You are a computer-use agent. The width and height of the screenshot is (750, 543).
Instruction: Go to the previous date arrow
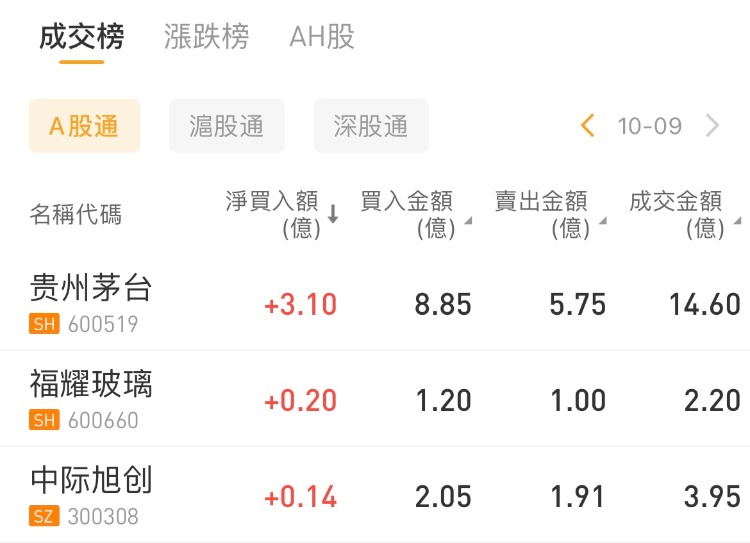pos(588,126)
